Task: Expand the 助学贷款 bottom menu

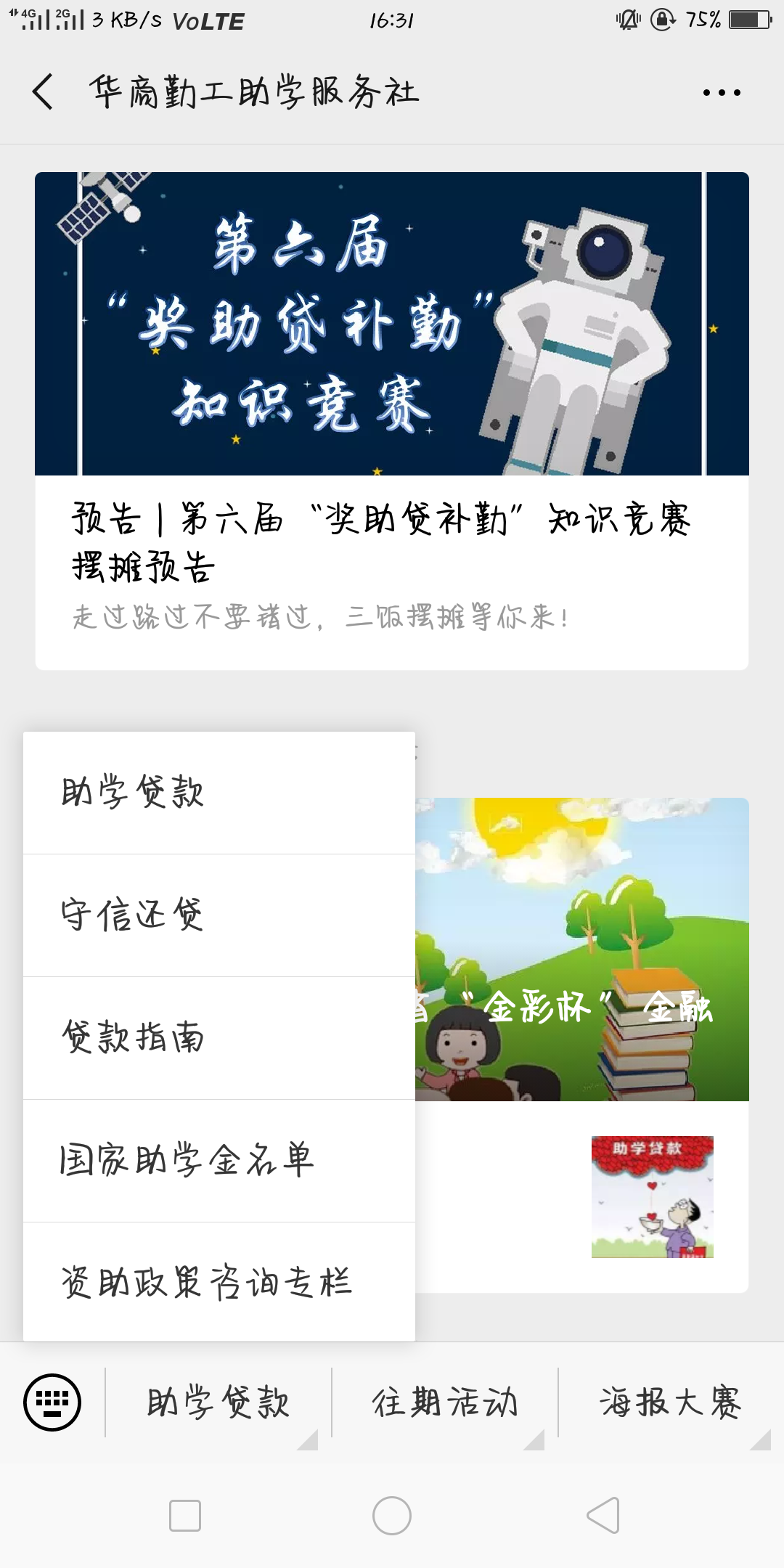Action: (218, 1402)
